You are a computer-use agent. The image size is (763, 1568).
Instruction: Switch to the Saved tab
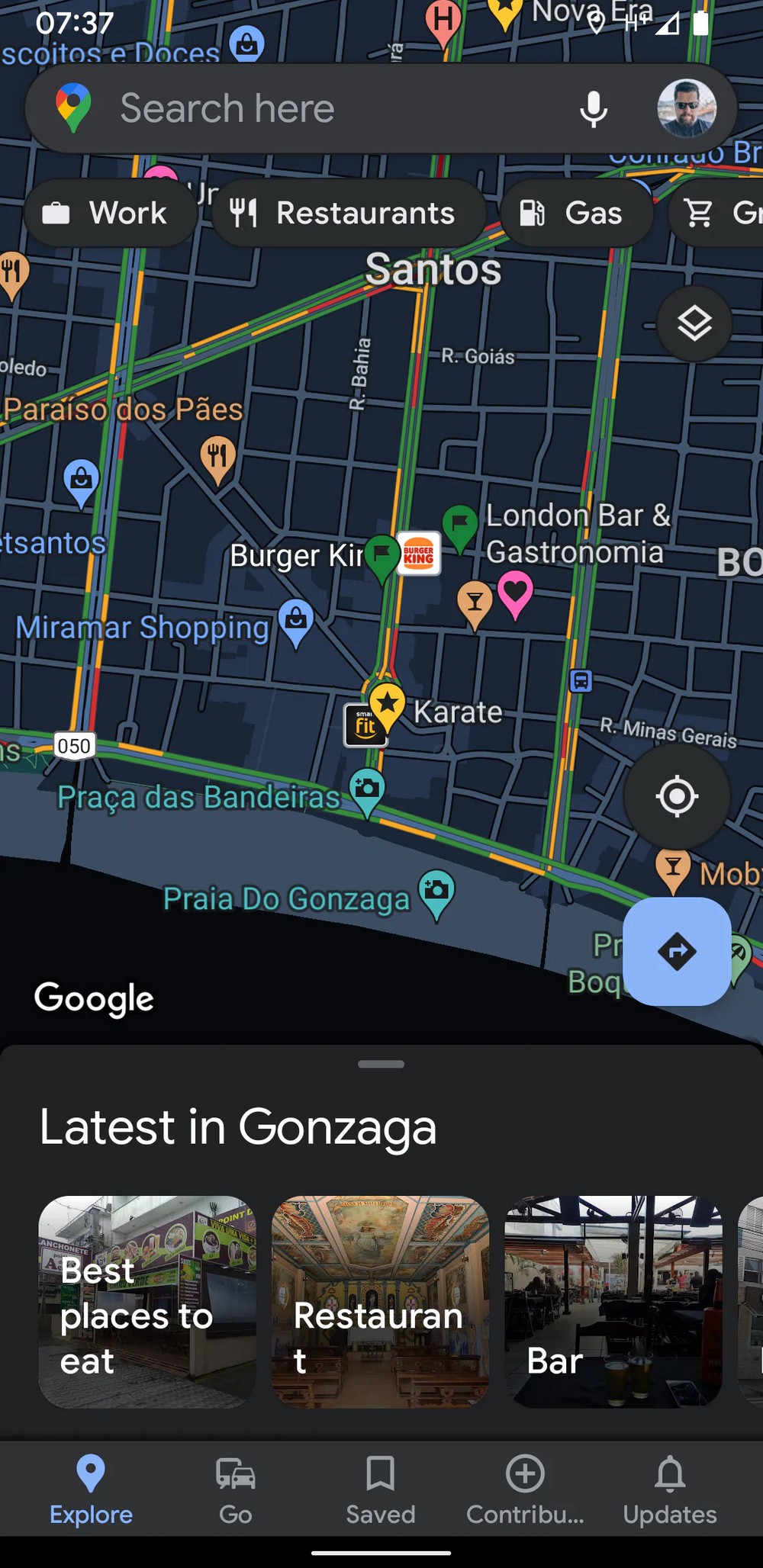[381, 1489]
